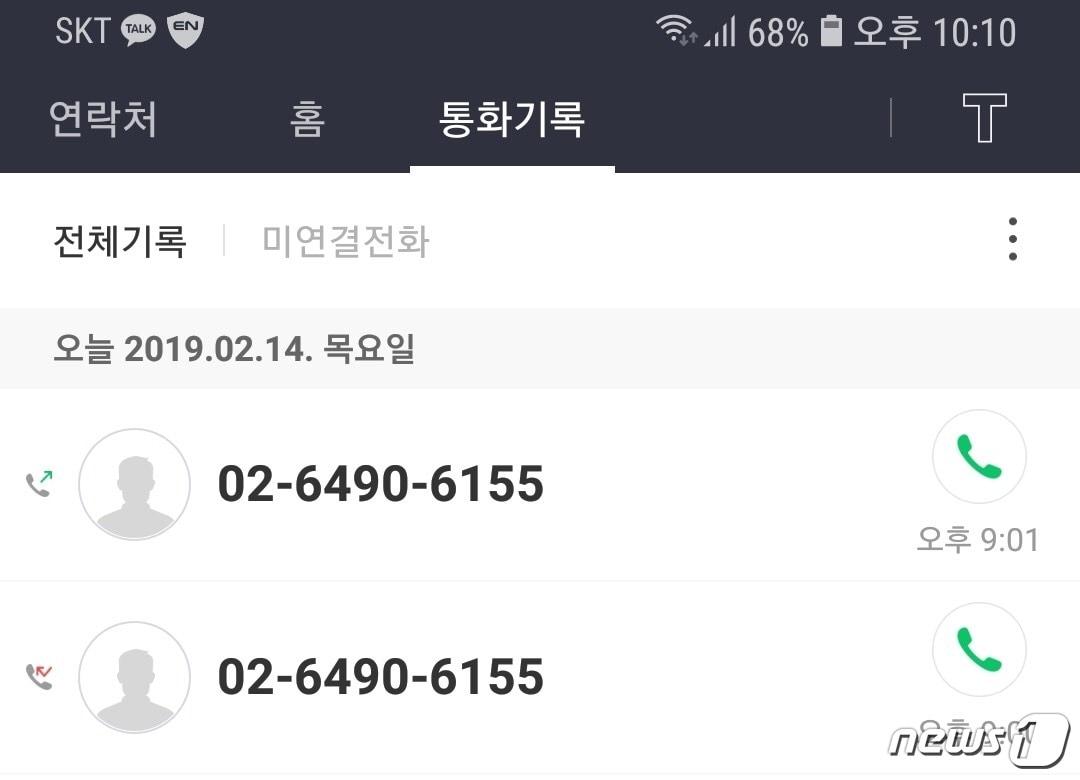Switch to the 연락처 tab
The height and width of the screenshot is (780, 1080).
tap(103, 120)
